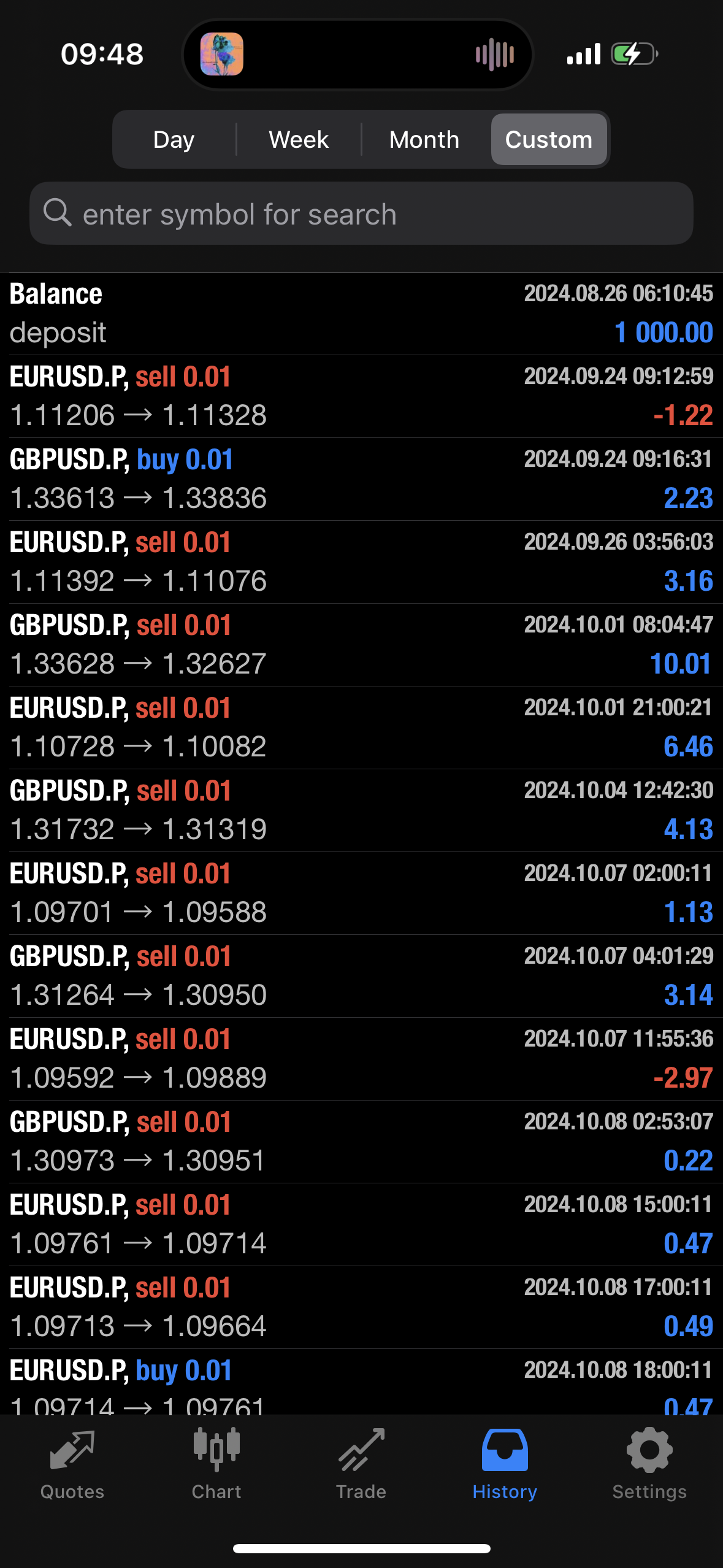Choose the Month period filter

[x=424, y=139]
